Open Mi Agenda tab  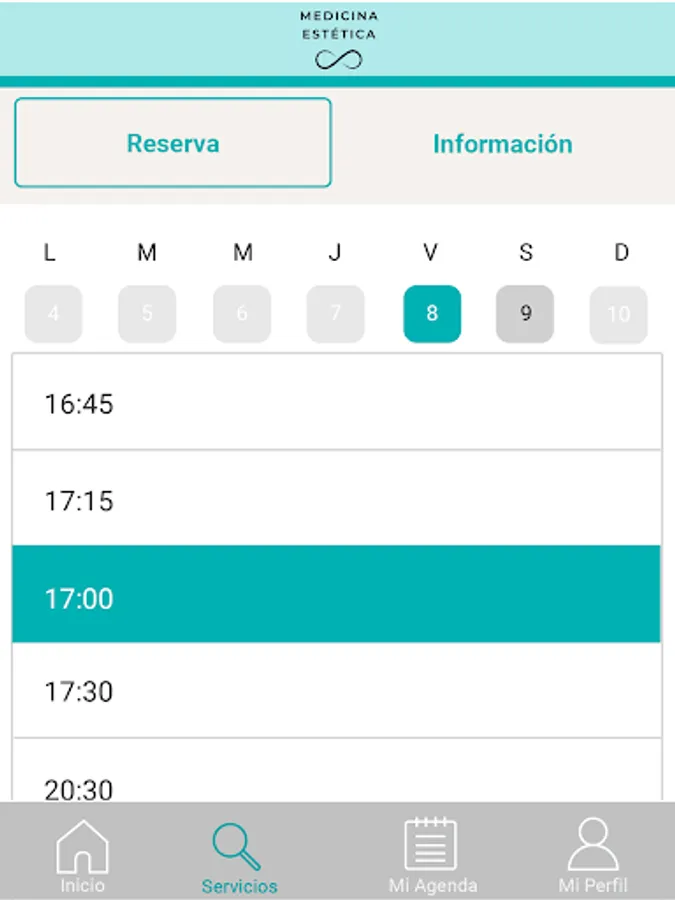pyautogui.click(x=432, y=854)
